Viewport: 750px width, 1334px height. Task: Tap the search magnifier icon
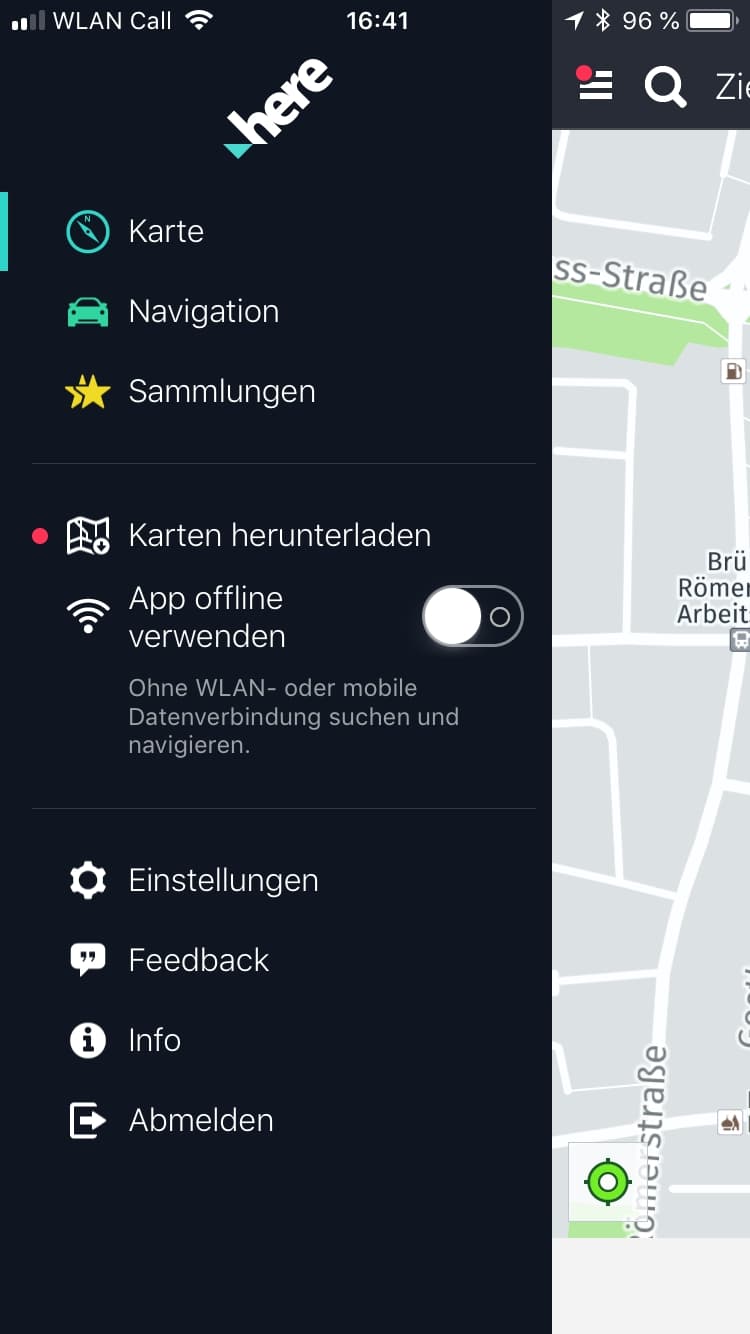(665, 86)
